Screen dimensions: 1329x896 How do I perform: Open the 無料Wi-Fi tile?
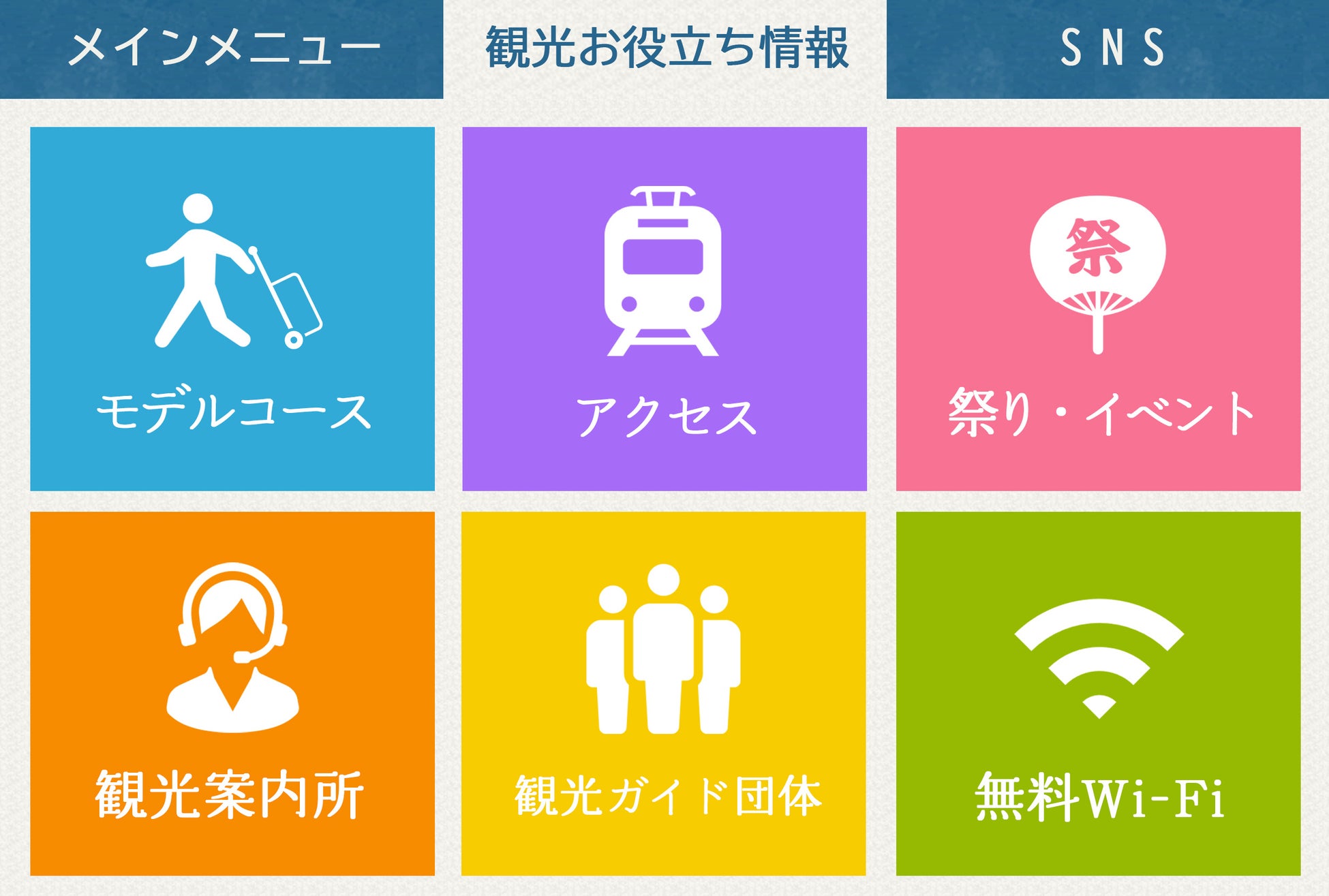pyautogui.click(x=1098, y=694)
